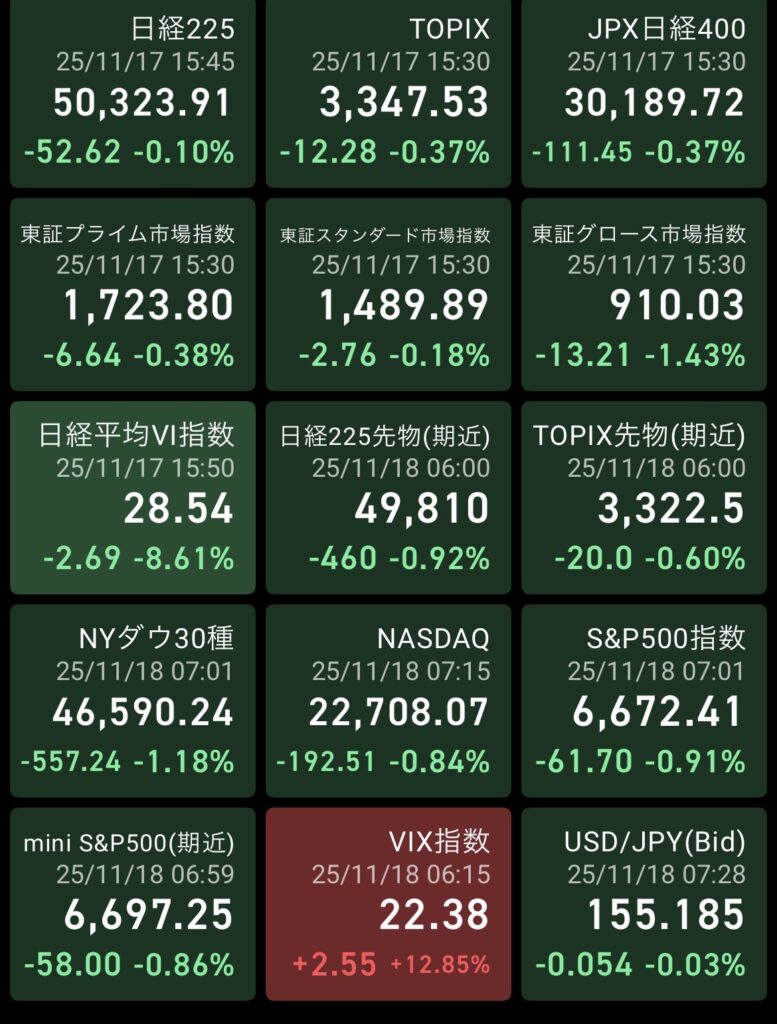The height and width of the screenshot is (1024, 777).
Task: Open S&P500指数 details
Action: [644, 699]
